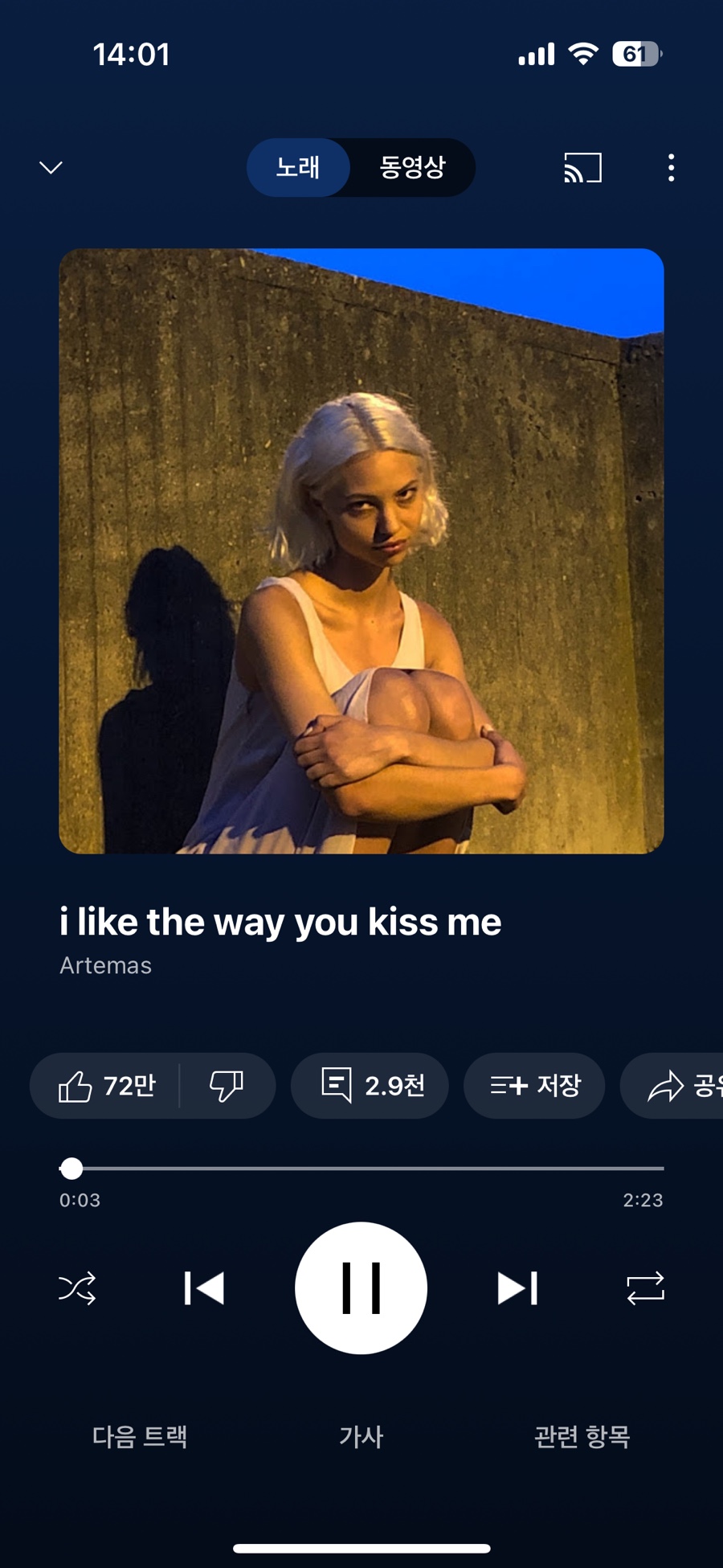Tap the playback progress bar
The width and height of the screenshot is (723, 1568).
[x=361, y=1168]
